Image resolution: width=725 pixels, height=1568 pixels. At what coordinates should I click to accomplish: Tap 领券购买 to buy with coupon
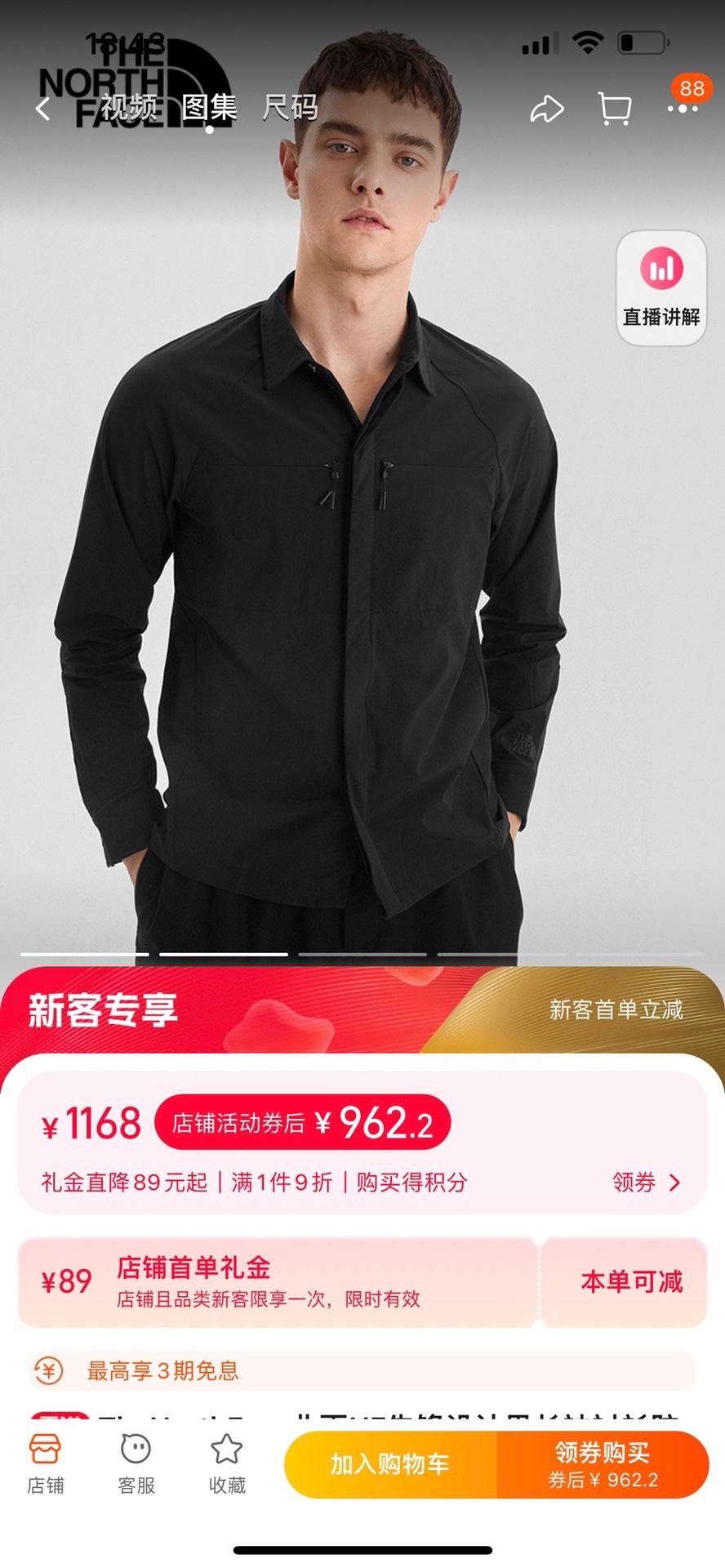coord(603,1464)
